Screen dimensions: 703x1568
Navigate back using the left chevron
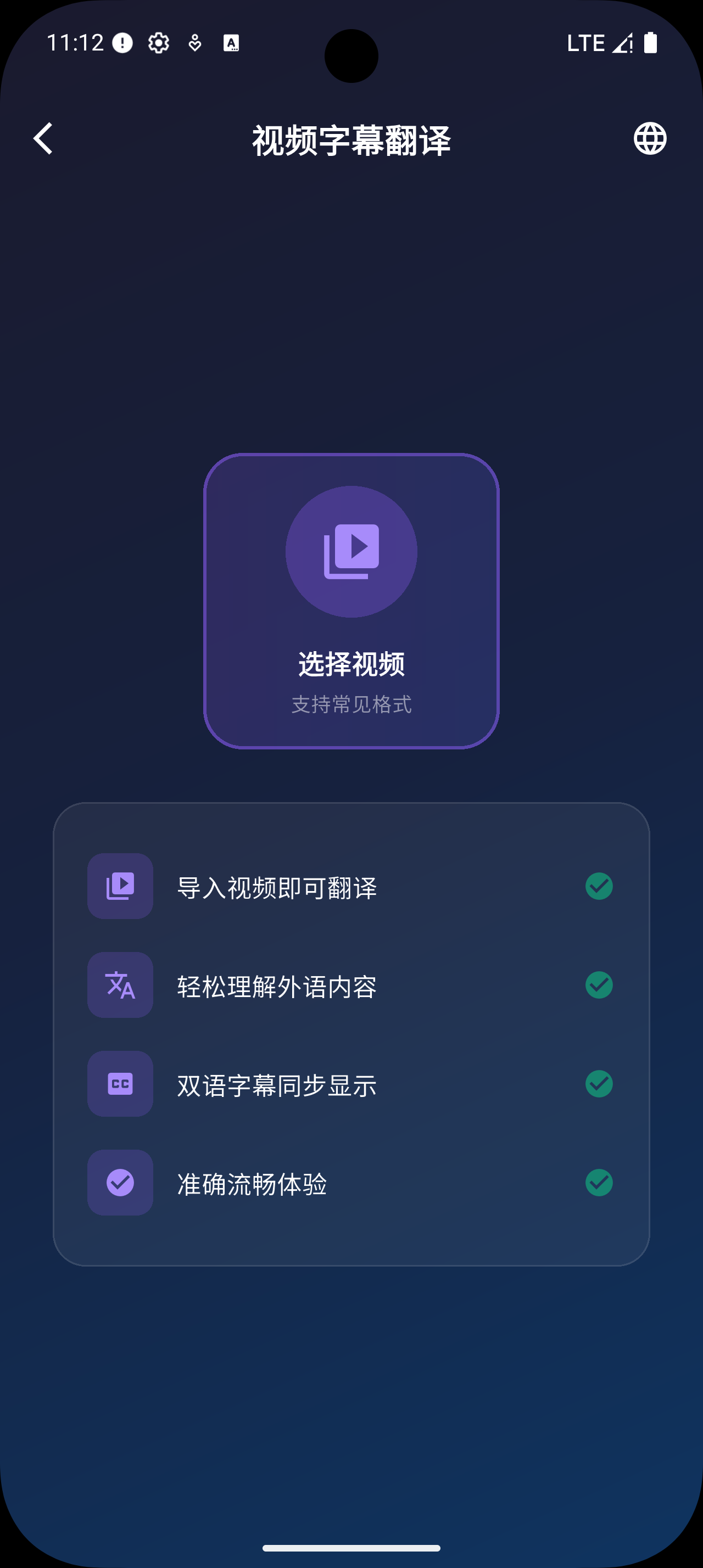pyautogui.click(x=43, y=139)
